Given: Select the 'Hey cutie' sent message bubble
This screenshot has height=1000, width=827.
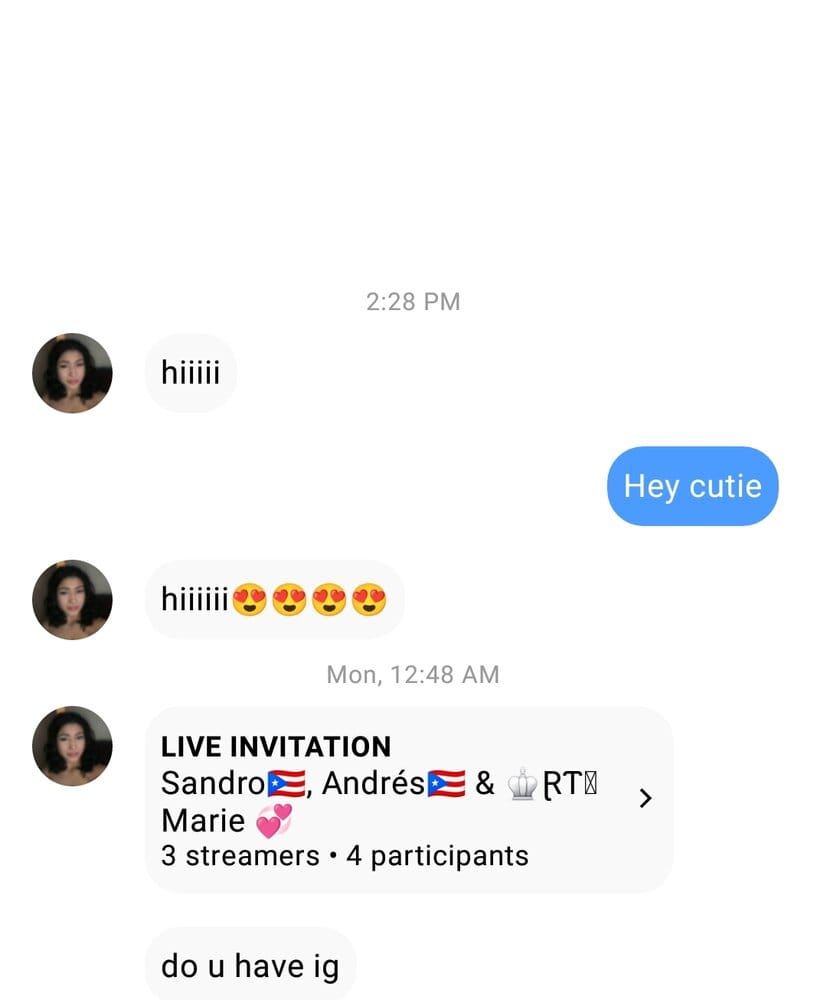Looking at the screenshot, I should pos(692,486).
